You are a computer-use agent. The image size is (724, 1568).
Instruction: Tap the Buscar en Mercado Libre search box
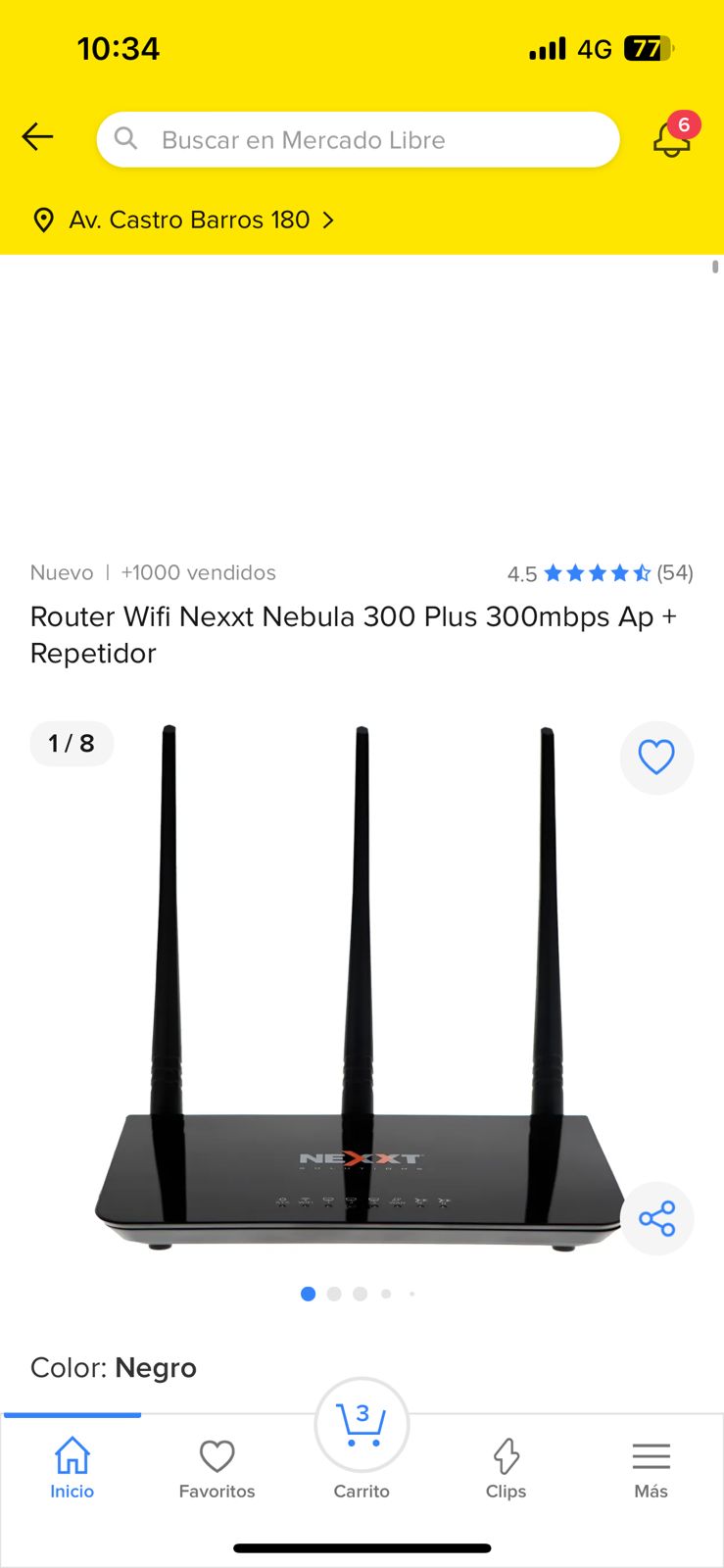point(358,140)
